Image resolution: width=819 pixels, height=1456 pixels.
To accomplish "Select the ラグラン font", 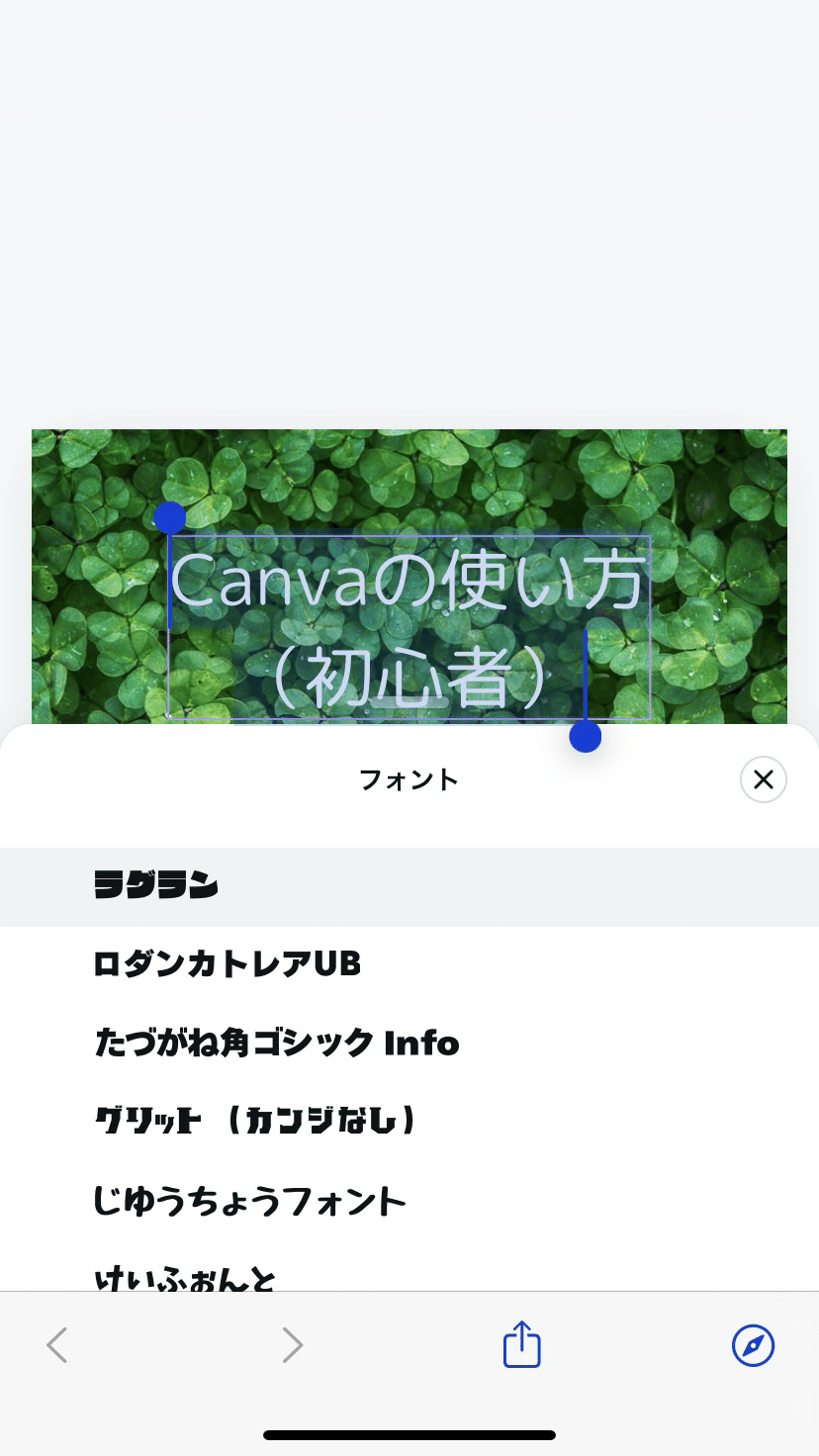I will coord(409,886).
